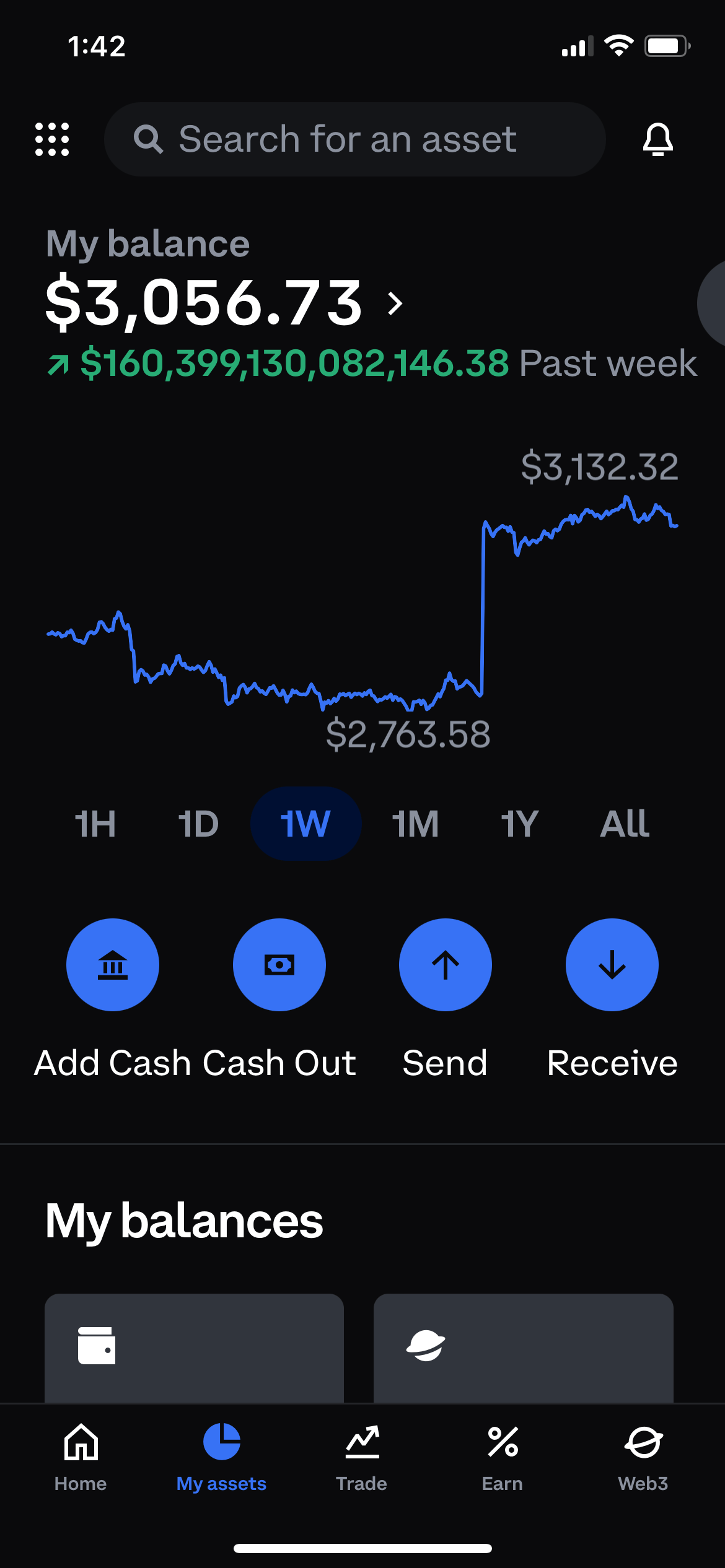Expand balance details via the chevron

(x=395, y=303)
